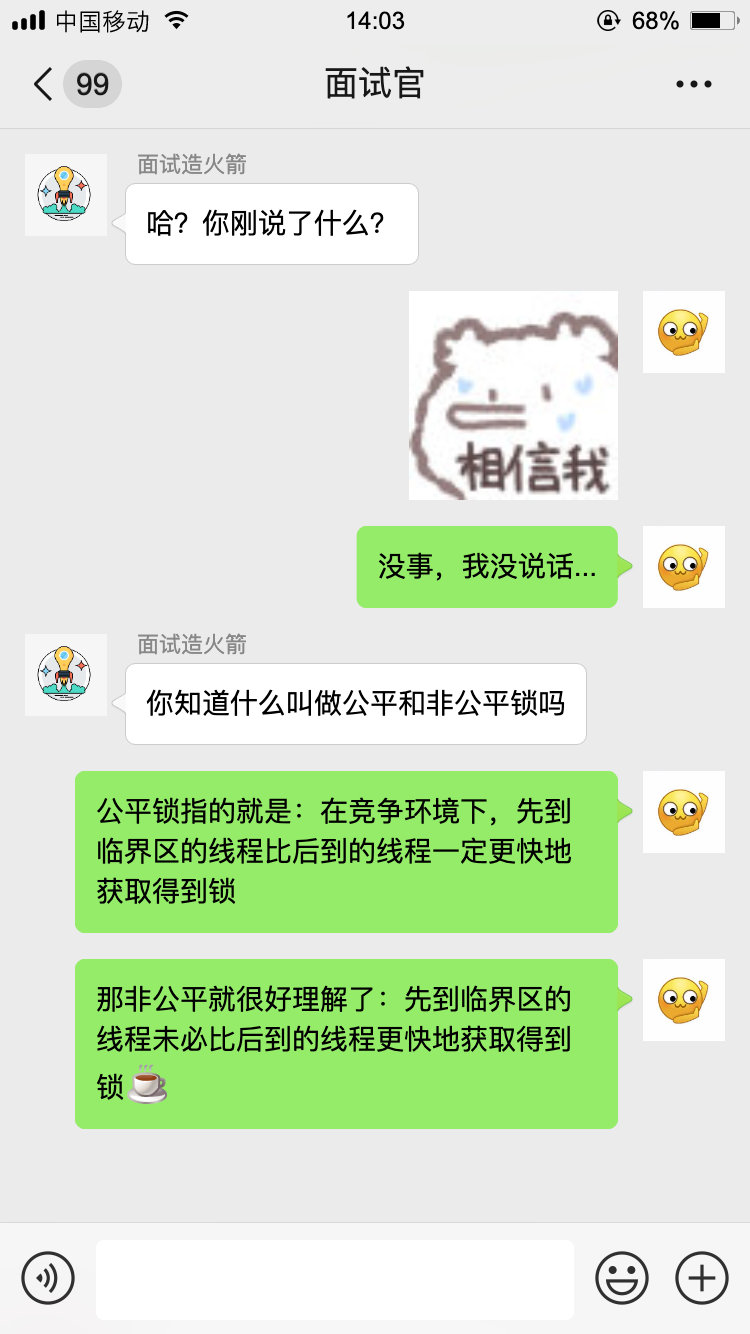Go back to the chat list

coord(44,84)
